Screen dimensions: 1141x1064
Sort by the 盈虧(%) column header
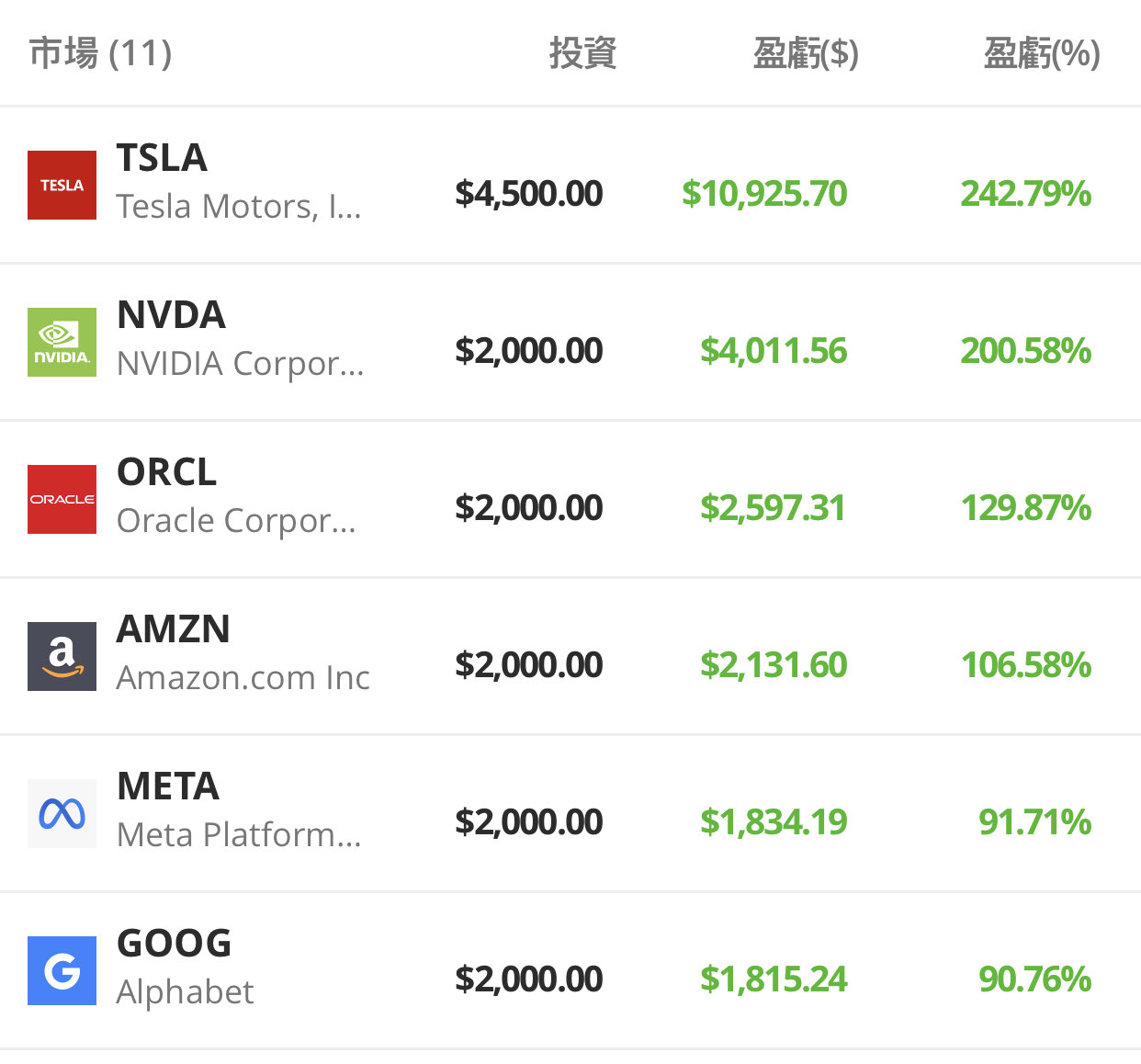pyautogui.click(x=1041, y=53)
